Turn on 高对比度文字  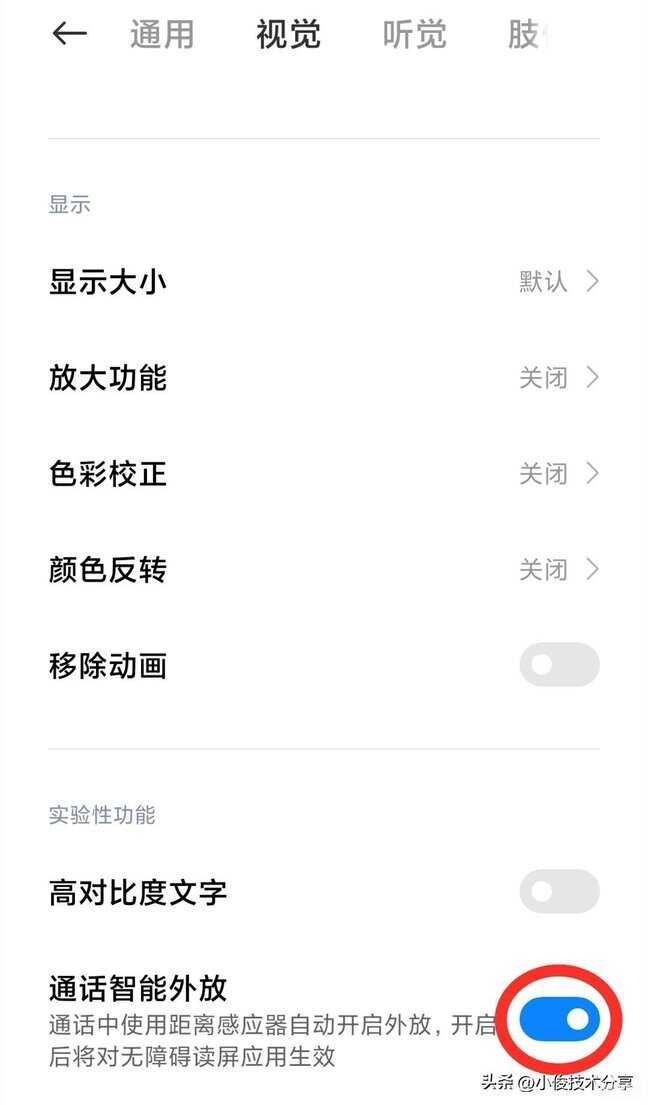[559, 891]
